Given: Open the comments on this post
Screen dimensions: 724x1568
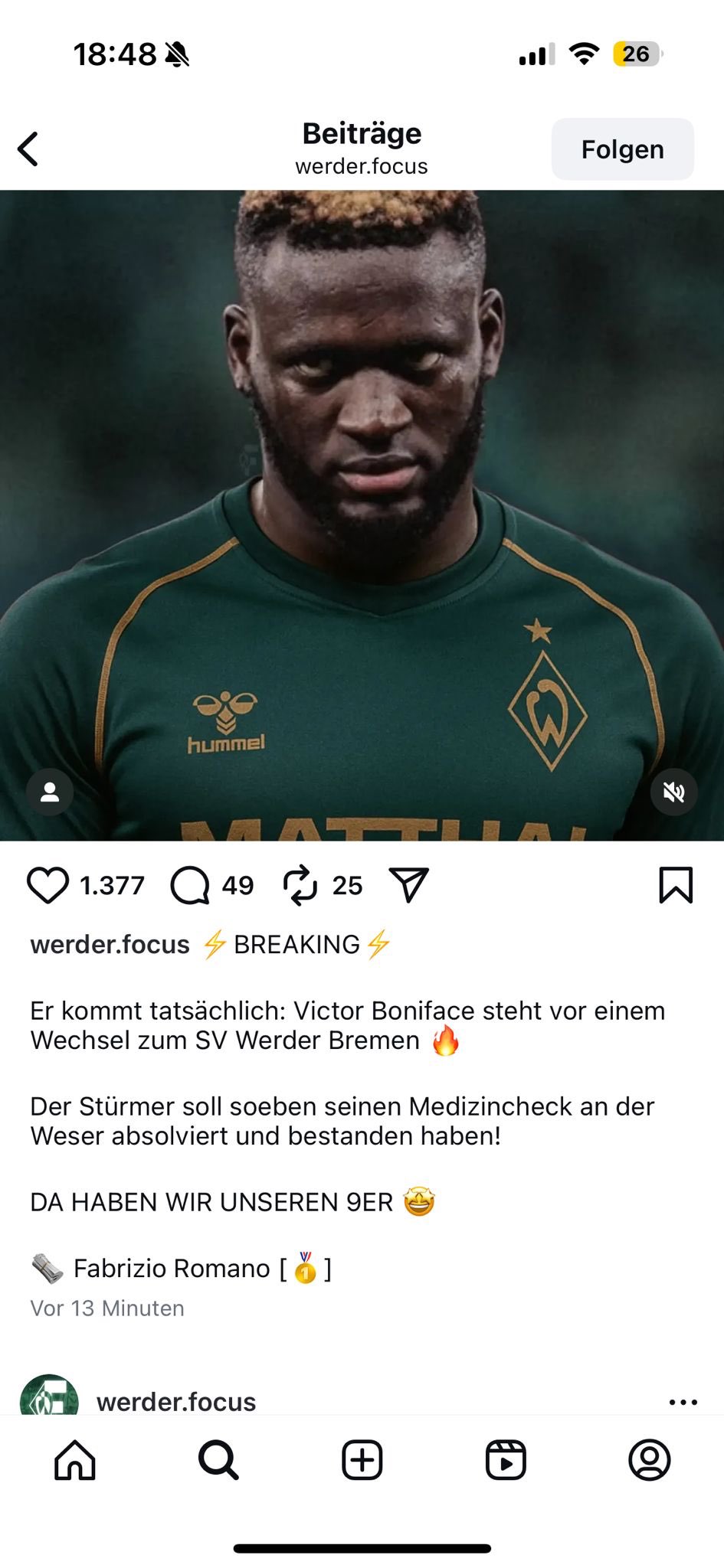Looking at the screenshot, I should tap(190, 885).
